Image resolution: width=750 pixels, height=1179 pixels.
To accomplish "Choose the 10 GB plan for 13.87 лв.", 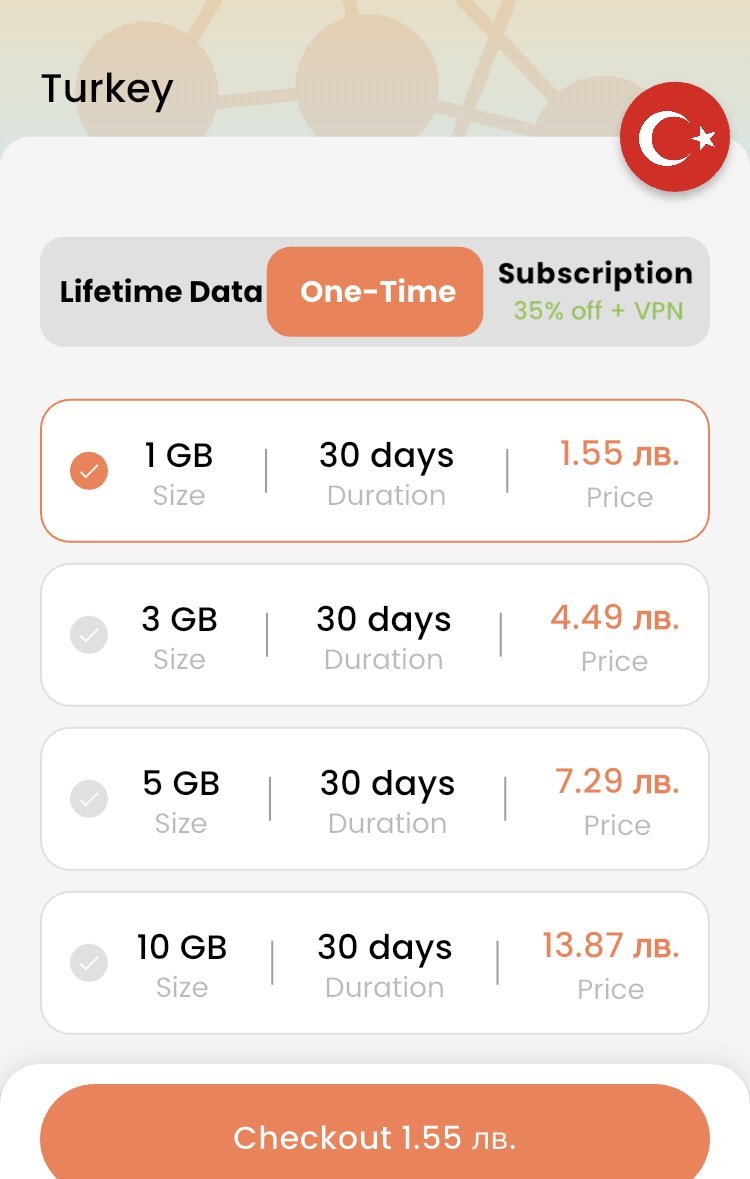I will [374, 963].
